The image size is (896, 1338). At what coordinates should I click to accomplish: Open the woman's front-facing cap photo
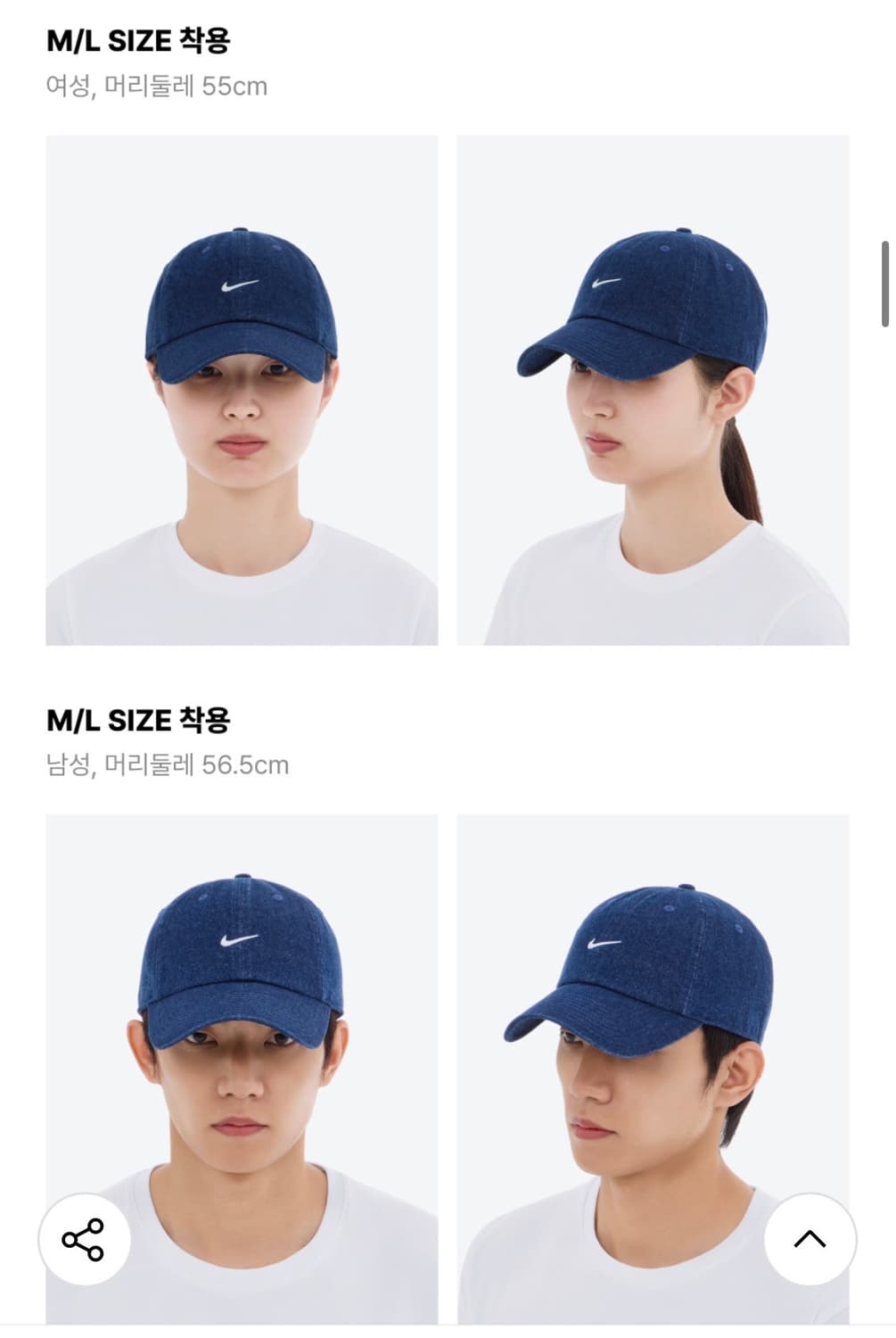click(241, 388)
